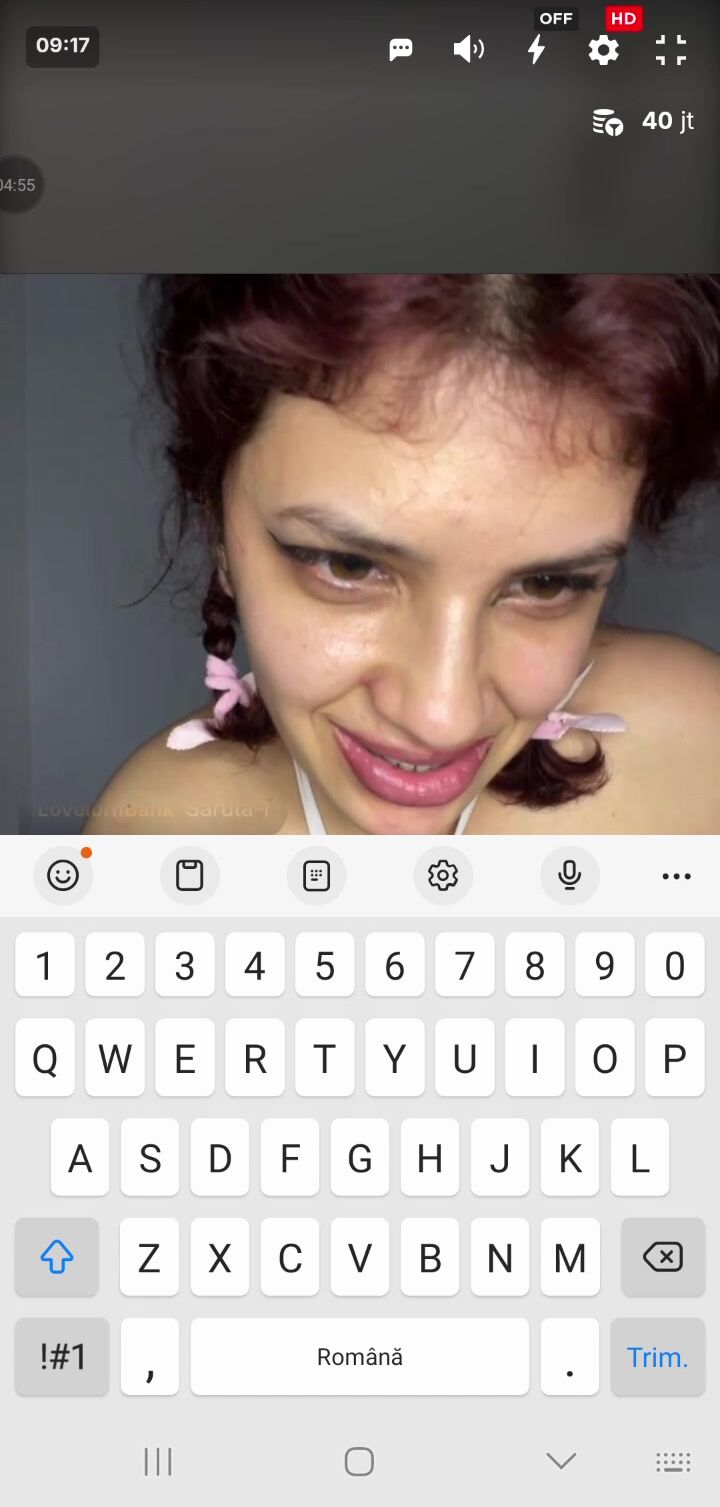The image size is (720, 1507).
Task: Open the token balance 40 jt
Action: pos(643,122)
